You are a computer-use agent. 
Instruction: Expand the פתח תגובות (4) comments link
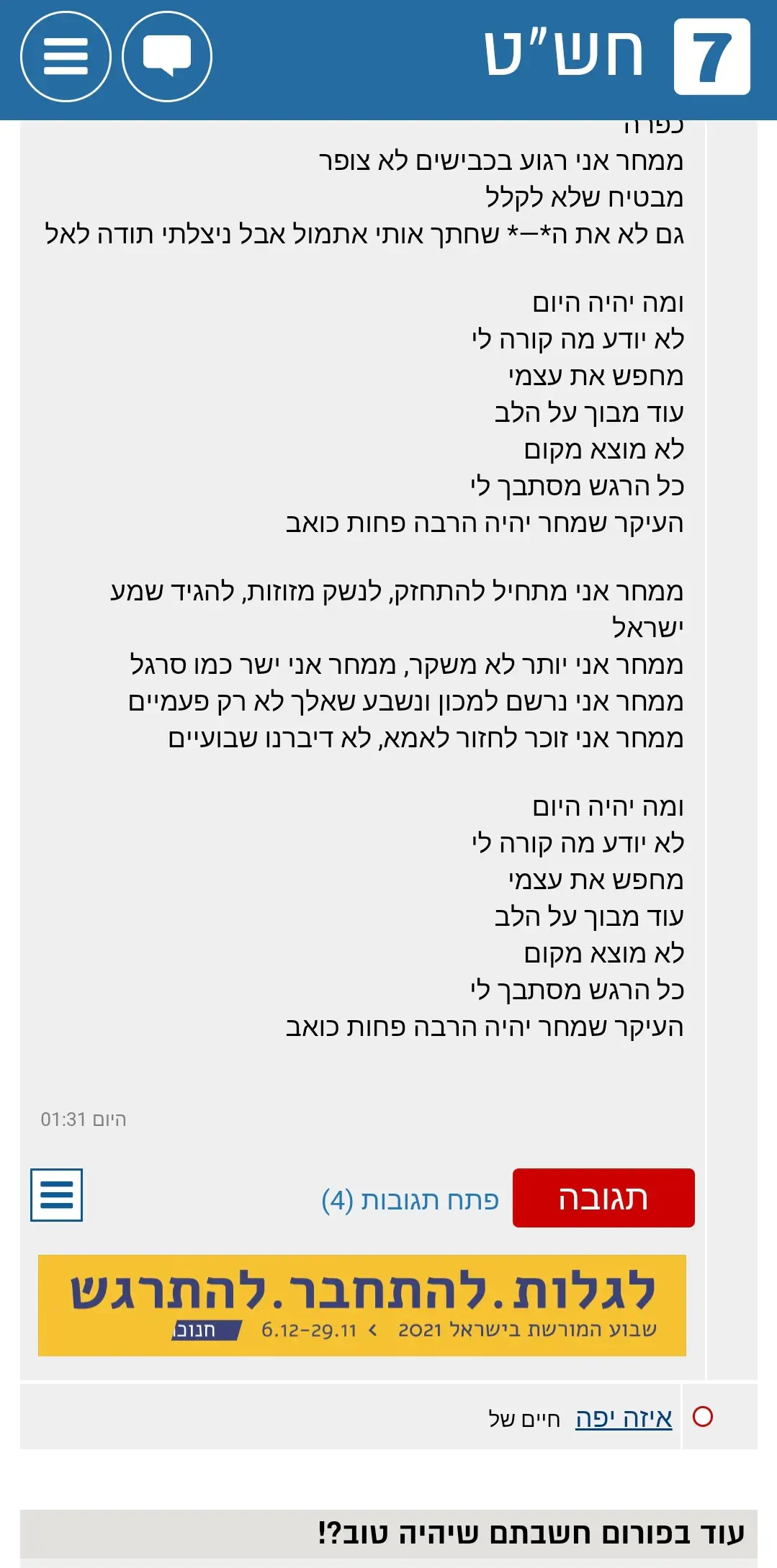410,1199
